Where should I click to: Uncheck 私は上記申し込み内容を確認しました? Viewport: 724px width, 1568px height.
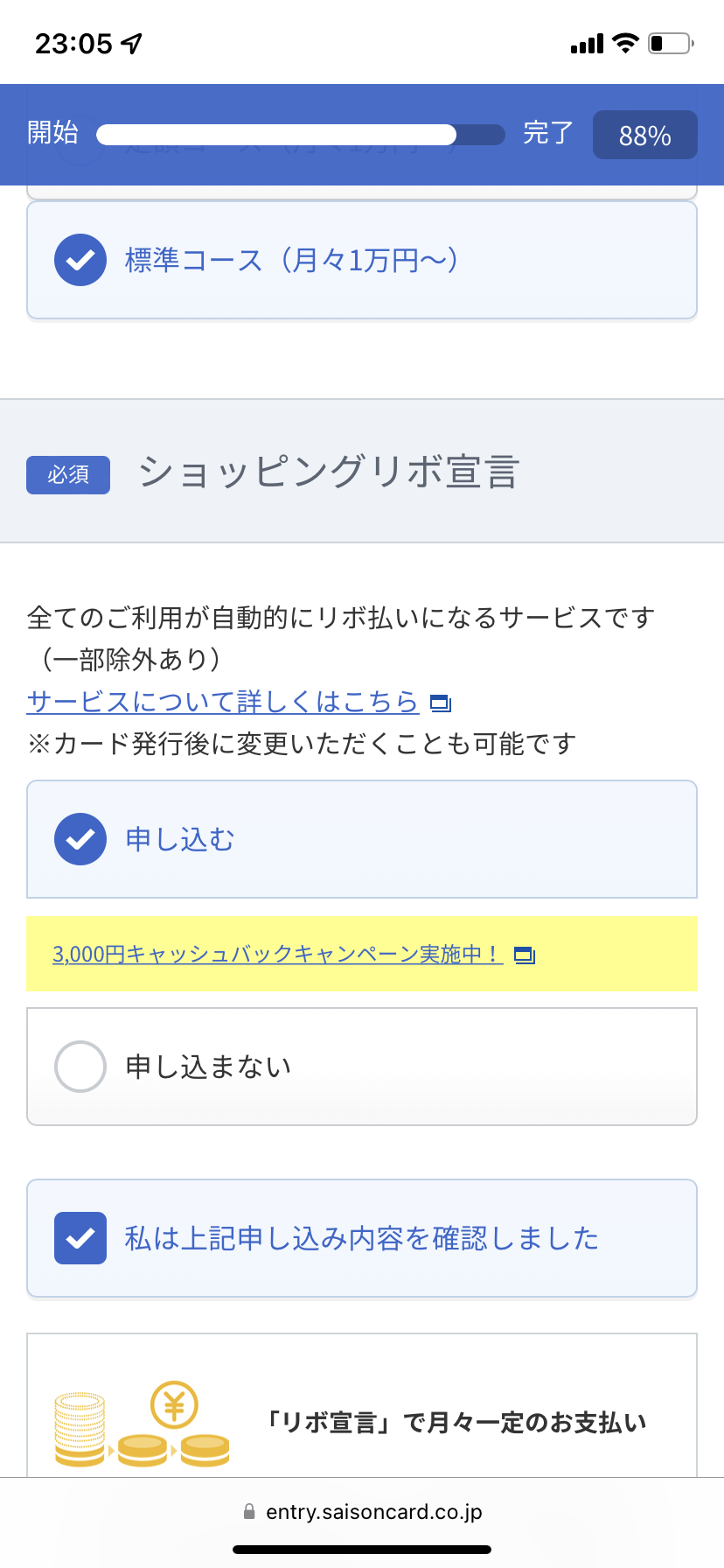point(362,1238)
